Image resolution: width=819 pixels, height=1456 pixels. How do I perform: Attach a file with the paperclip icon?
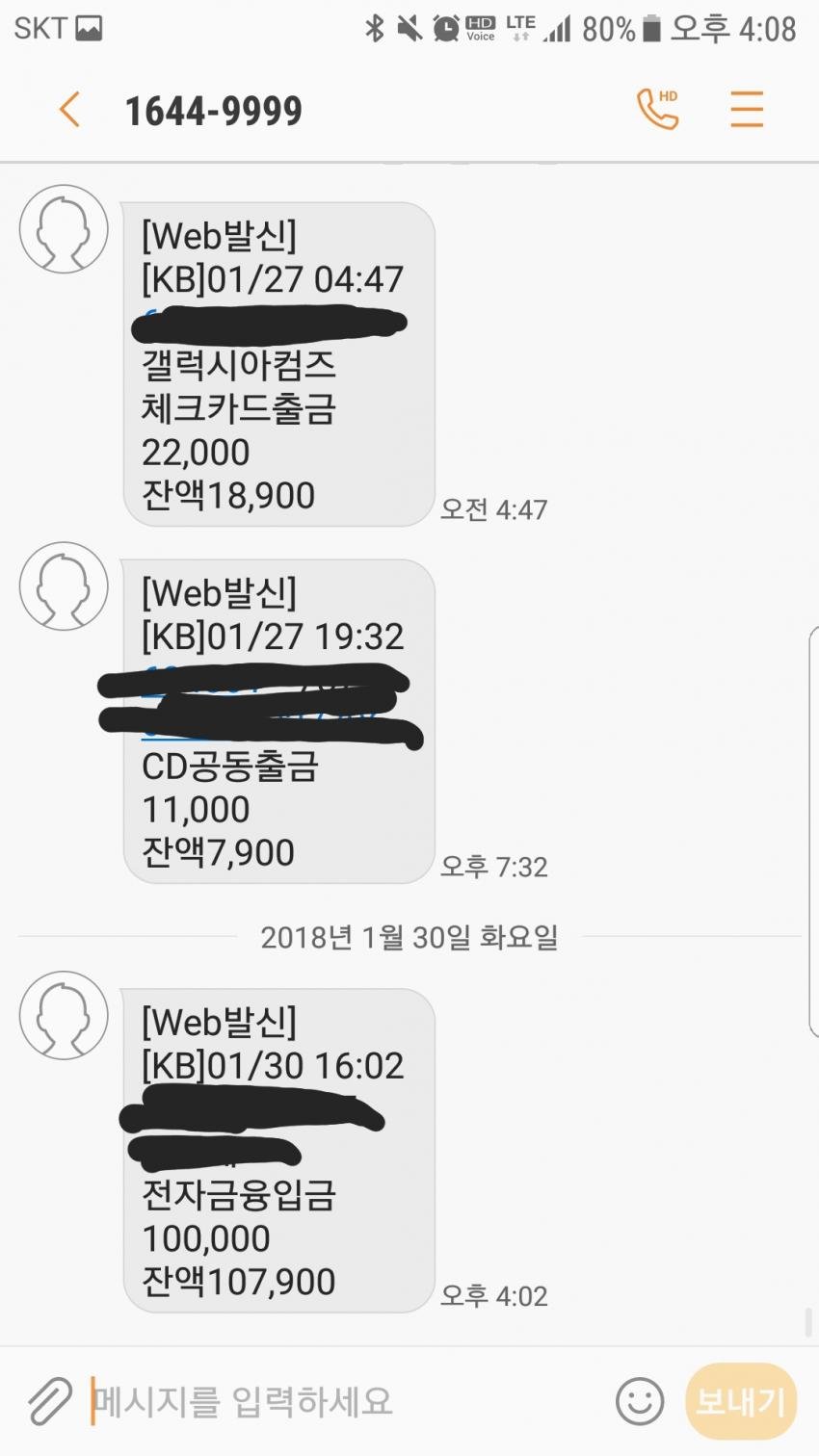tap(50, 1401)
